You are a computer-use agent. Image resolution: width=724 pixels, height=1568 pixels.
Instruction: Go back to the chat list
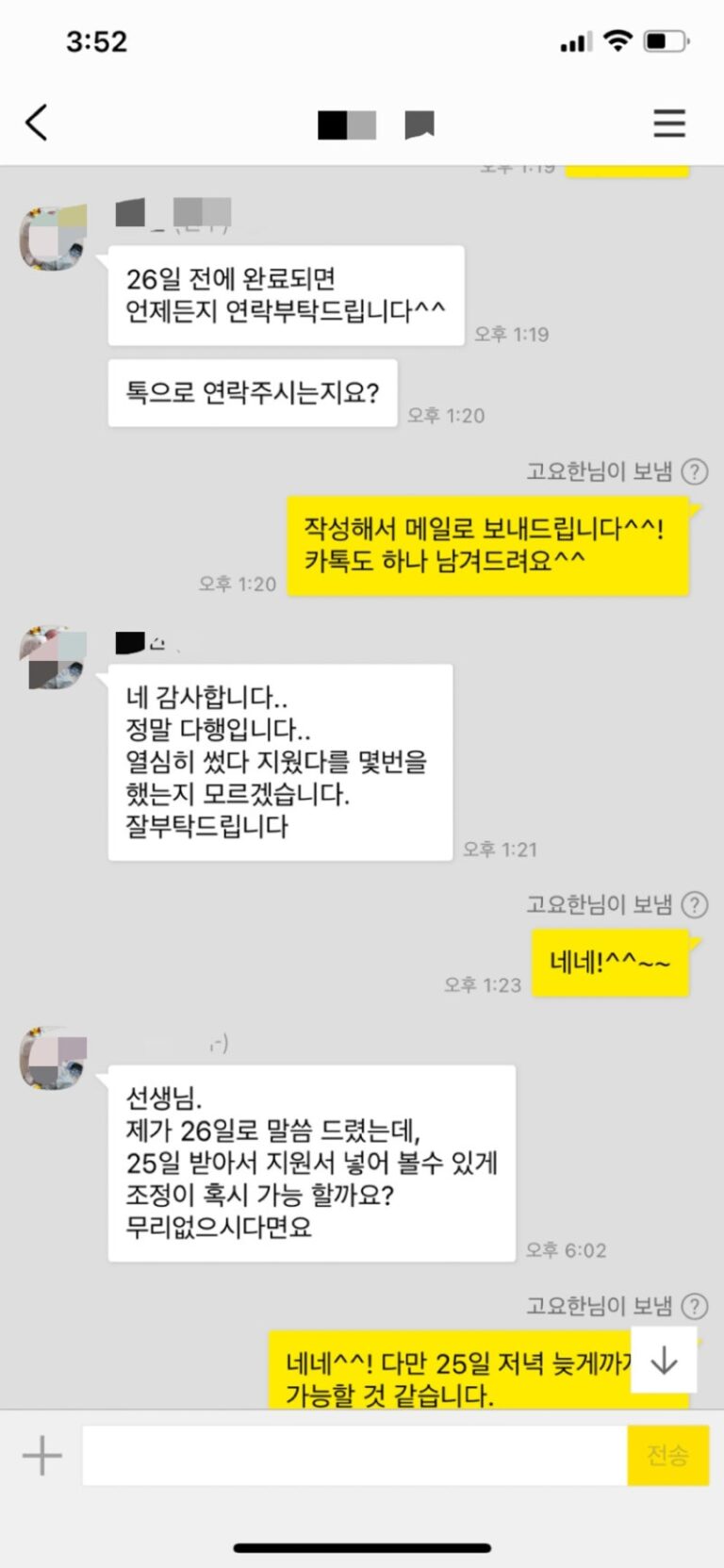(36, 123)
